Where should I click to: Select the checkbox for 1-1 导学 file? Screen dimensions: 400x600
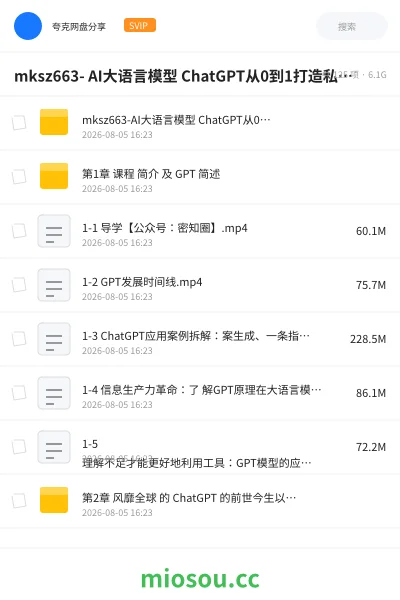pyautogui.click(x=19, y=231)
